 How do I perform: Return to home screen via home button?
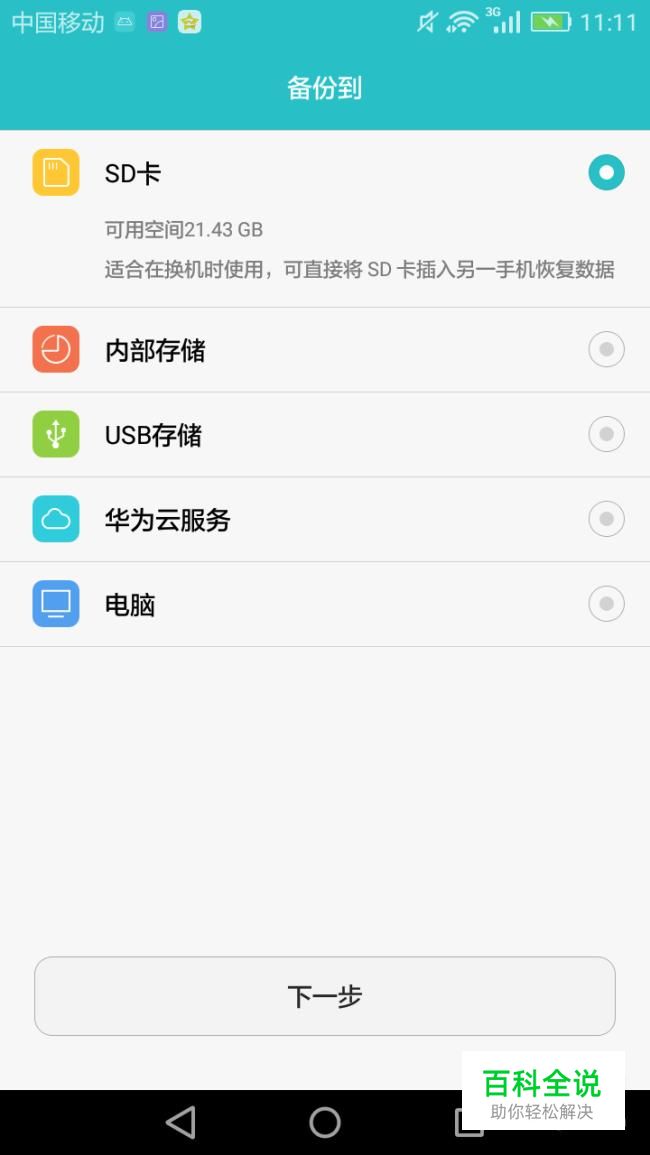coord(325,1123)
